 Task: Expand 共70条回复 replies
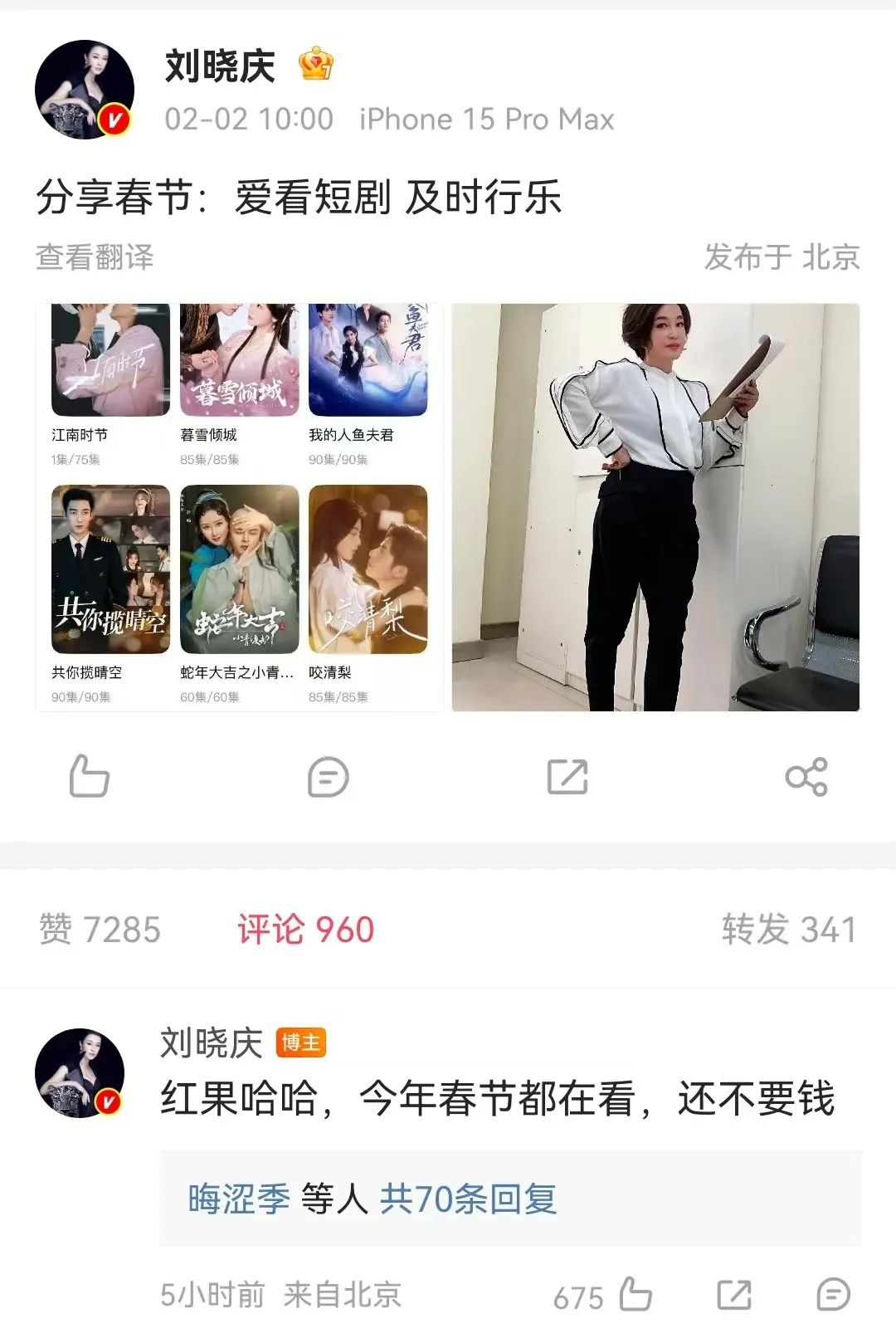pos(468,1199)
